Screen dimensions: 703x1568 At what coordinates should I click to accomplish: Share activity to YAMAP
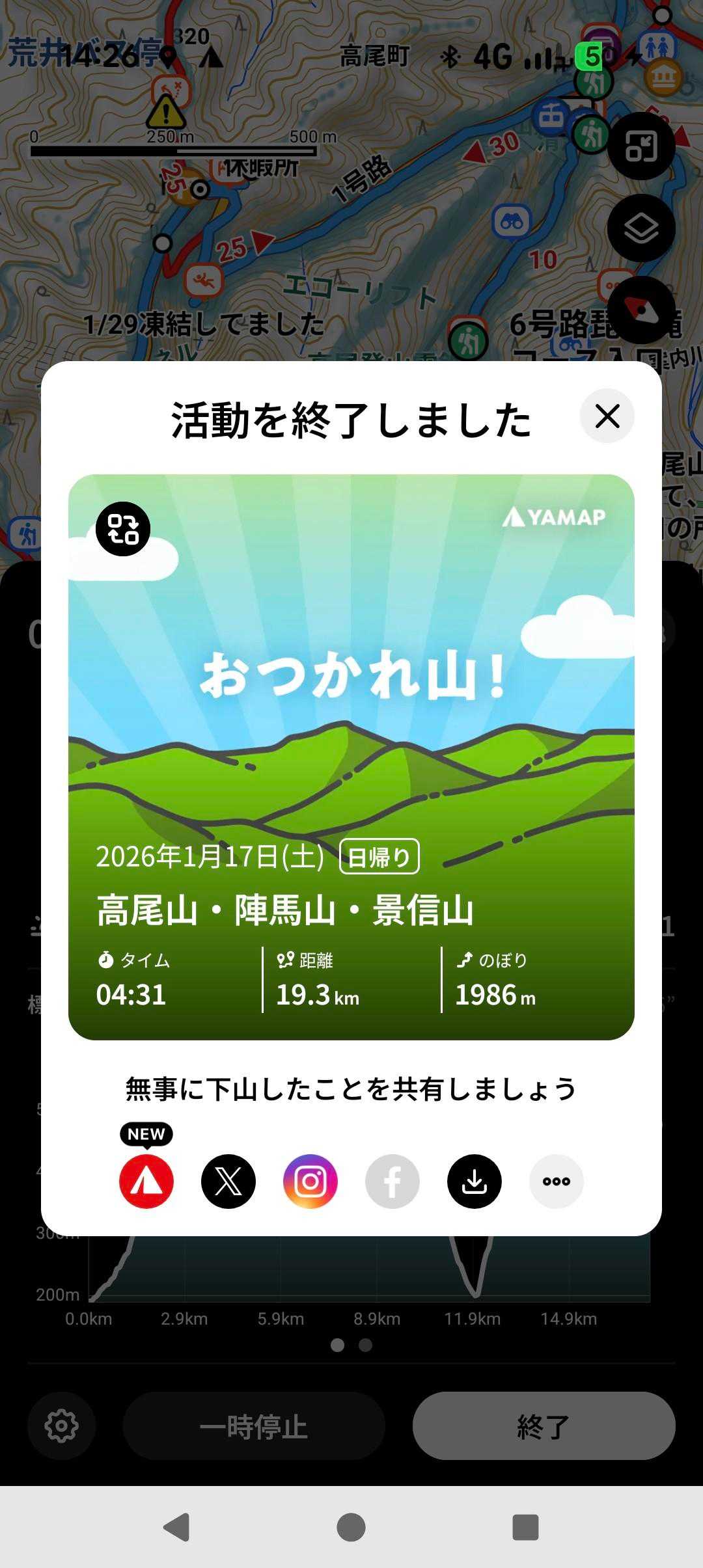(x=146, y=1181)
